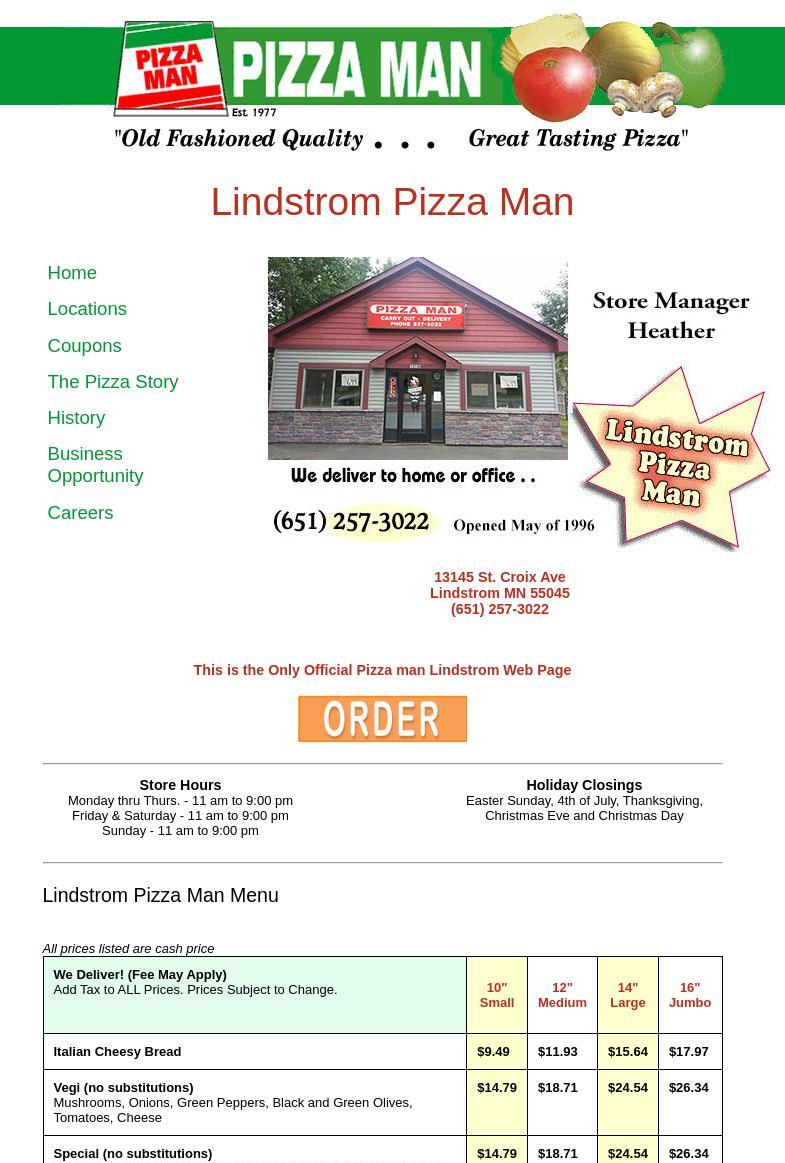The image size is (785, 1163).
Task: Open the History link
Action: pyautogui.click(x=76, y=418)
